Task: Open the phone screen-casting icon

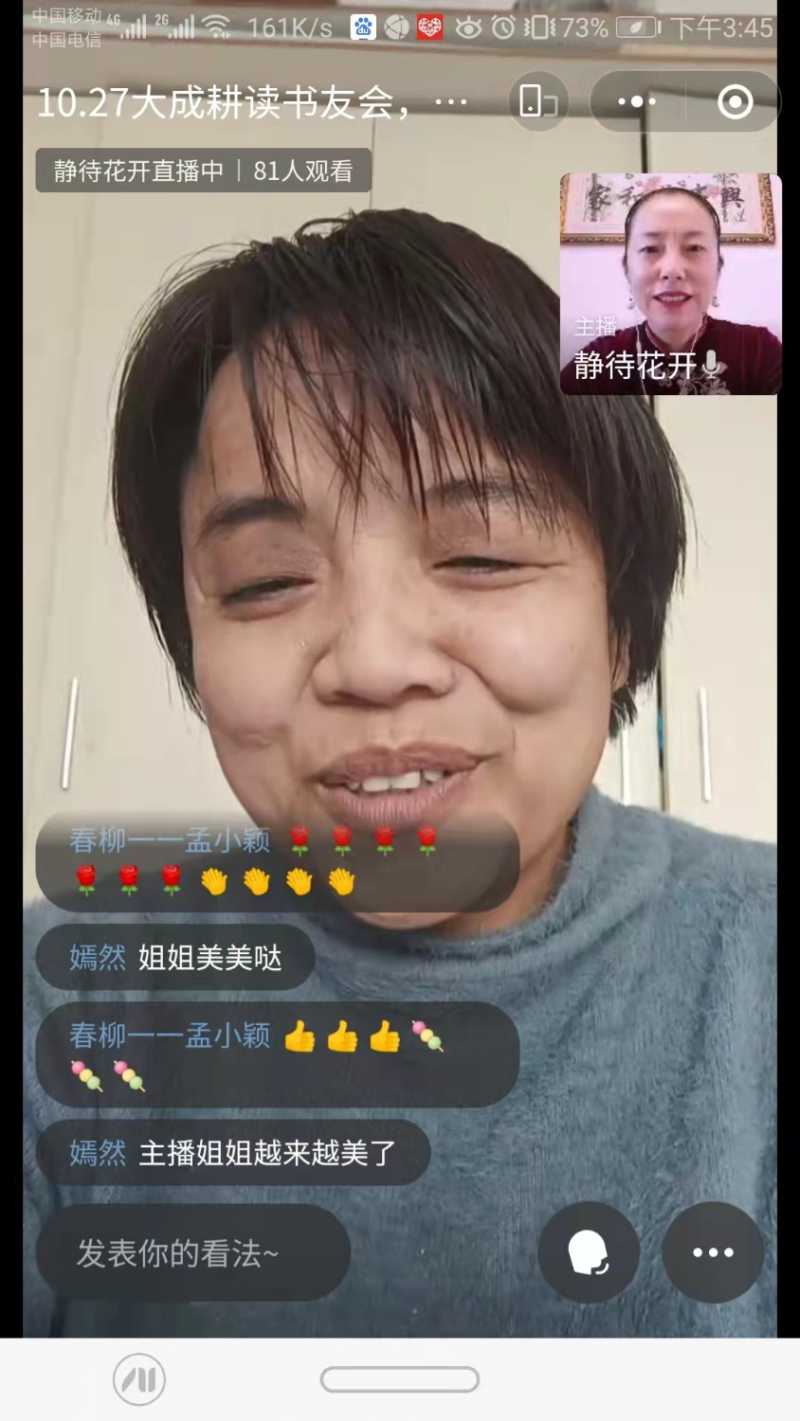Action: pyautogui.click(x=538, y=101)
